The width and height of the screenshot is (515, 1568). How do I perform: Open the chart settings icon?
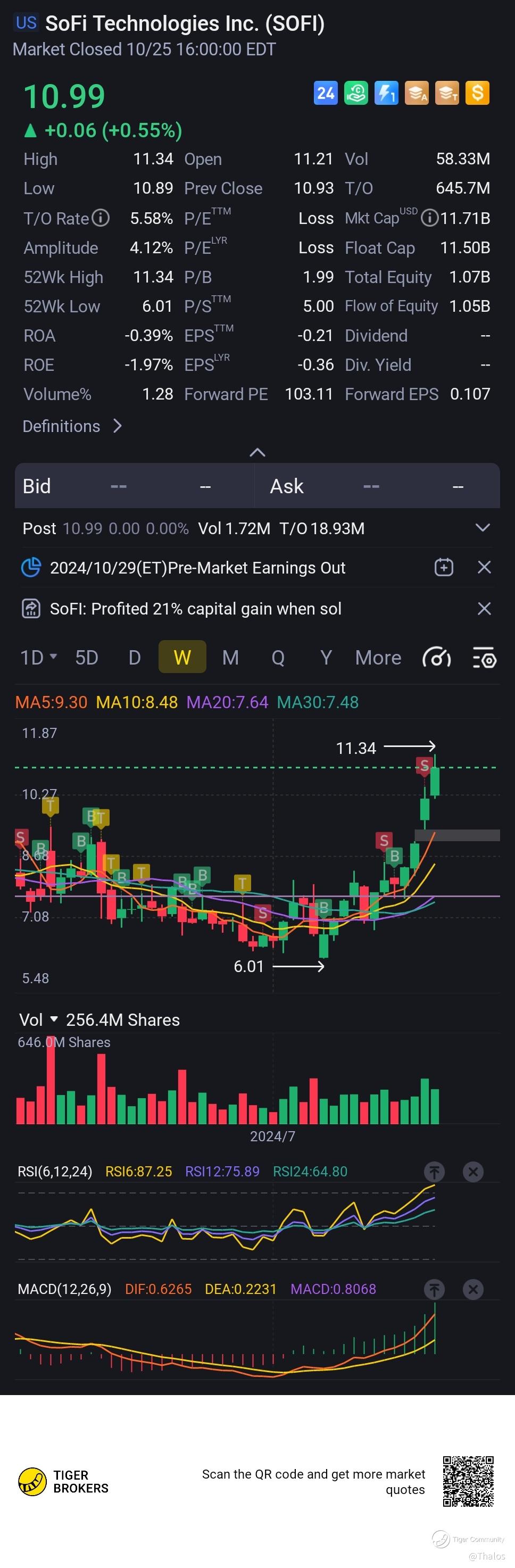point(485,658)
